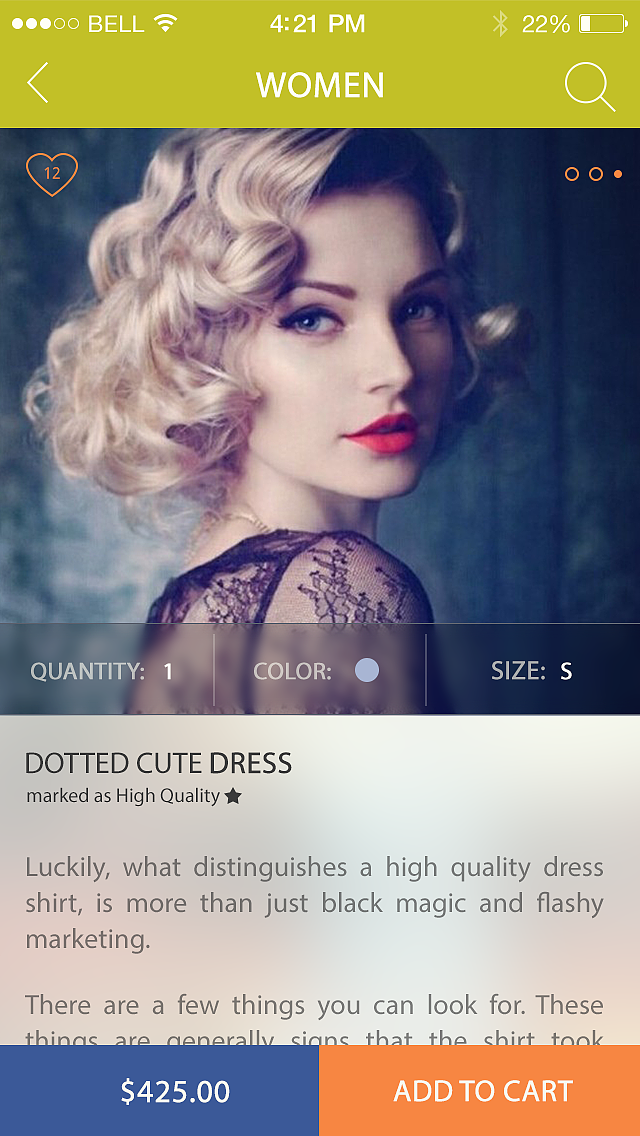Open search with the magnifier icon

(590, 85)
